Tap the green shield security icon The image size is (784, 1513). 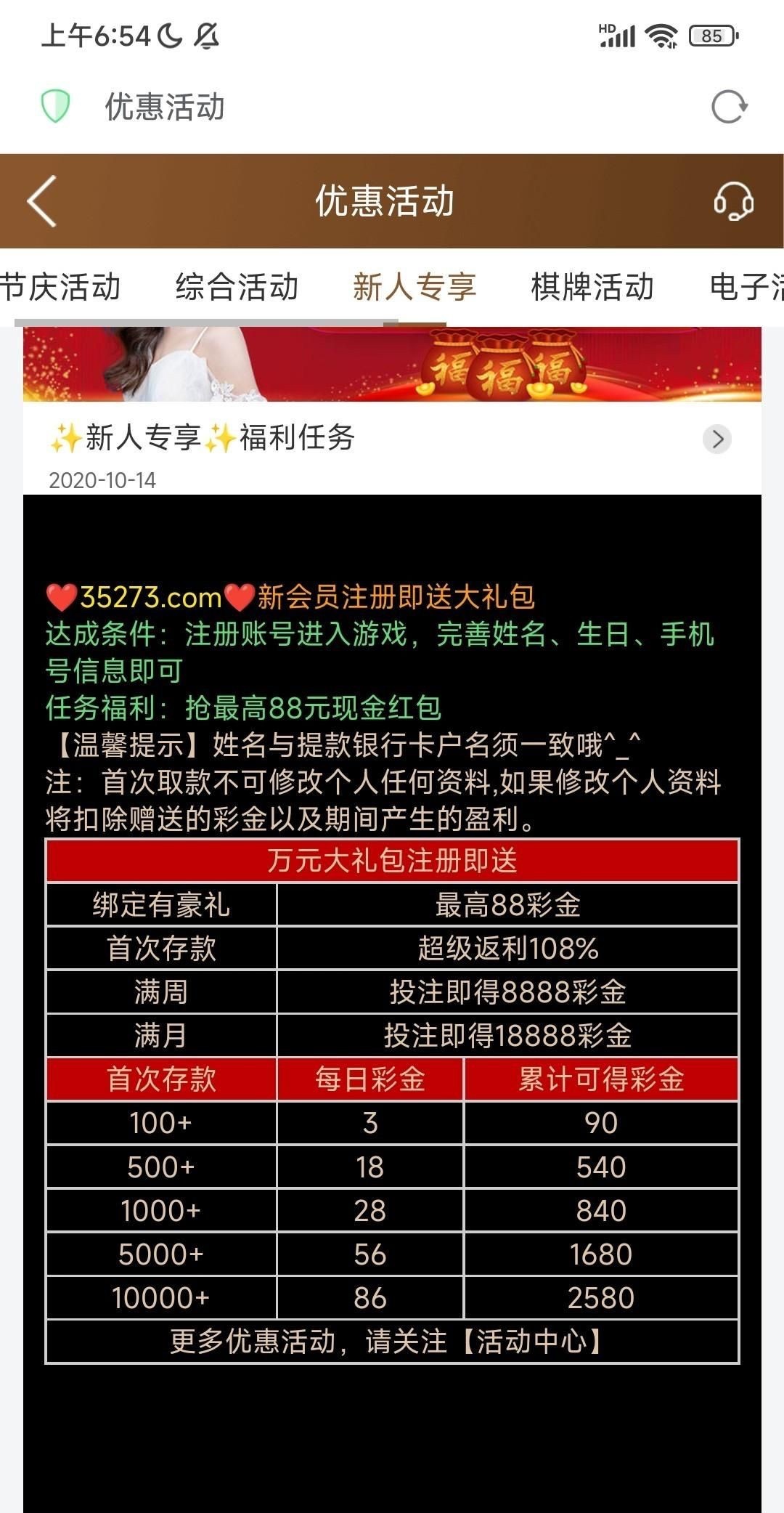point(55,107)
